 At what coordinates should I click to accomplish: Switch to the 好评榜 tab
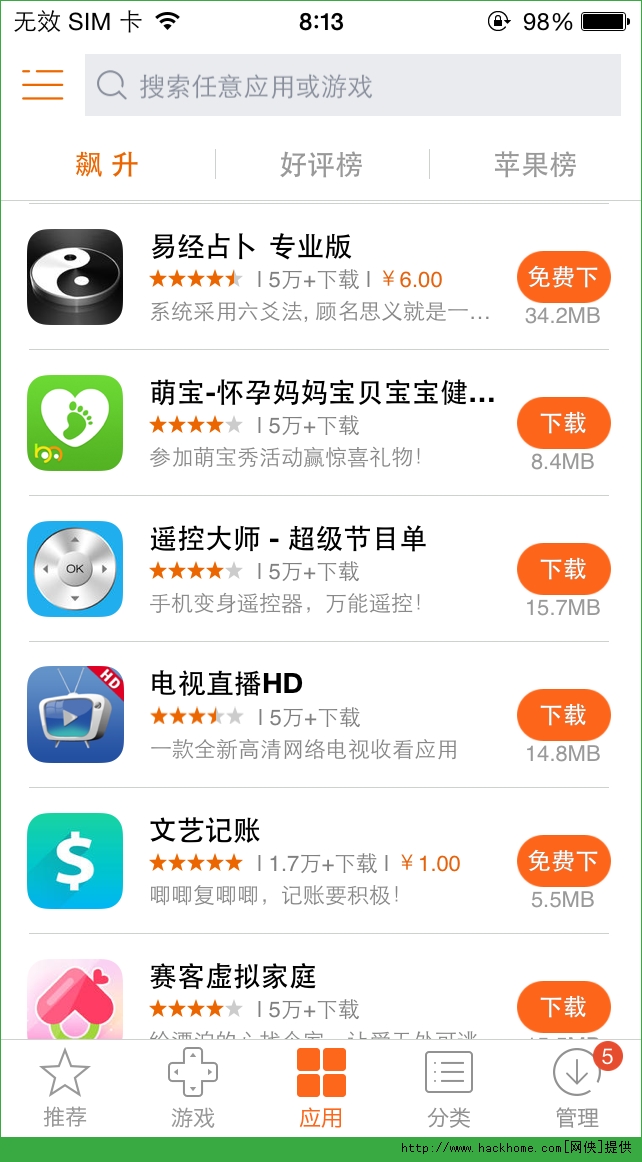(321, 164)
